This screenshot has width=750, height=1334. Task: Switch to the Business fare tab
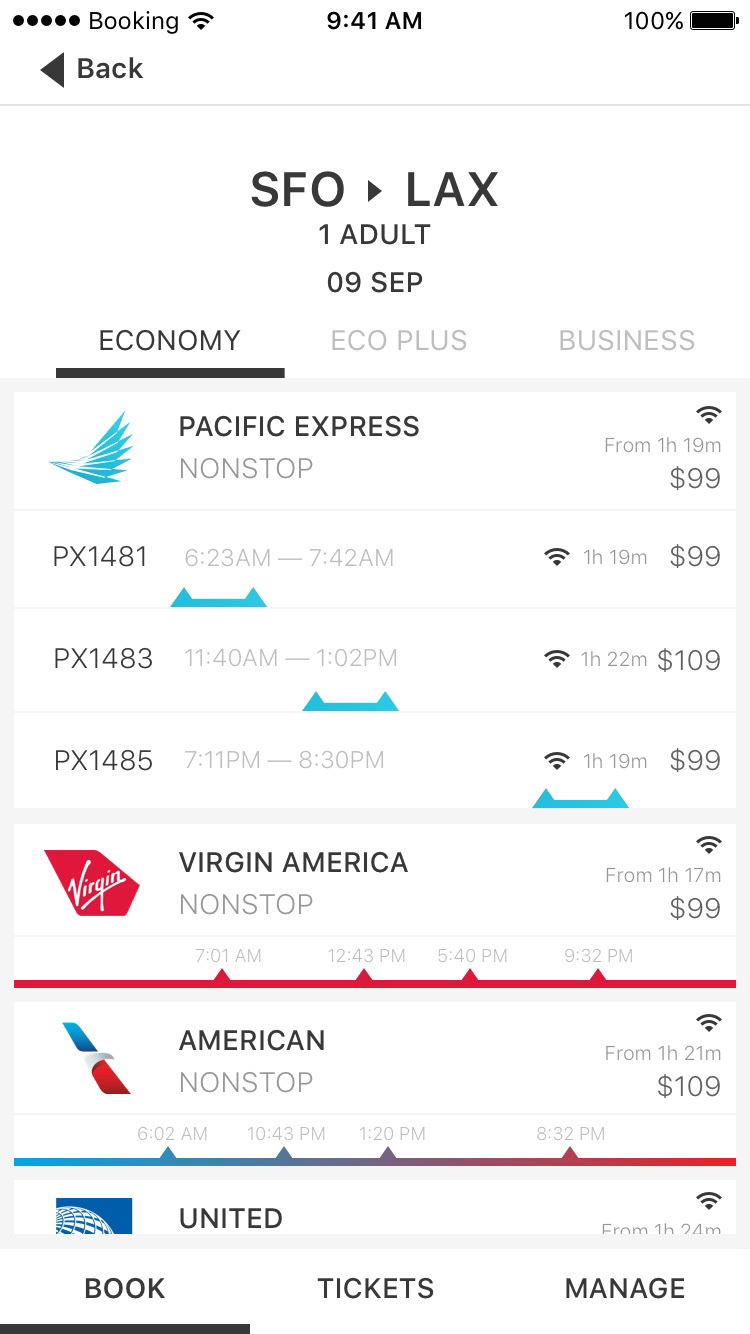[x=627, y=341]
